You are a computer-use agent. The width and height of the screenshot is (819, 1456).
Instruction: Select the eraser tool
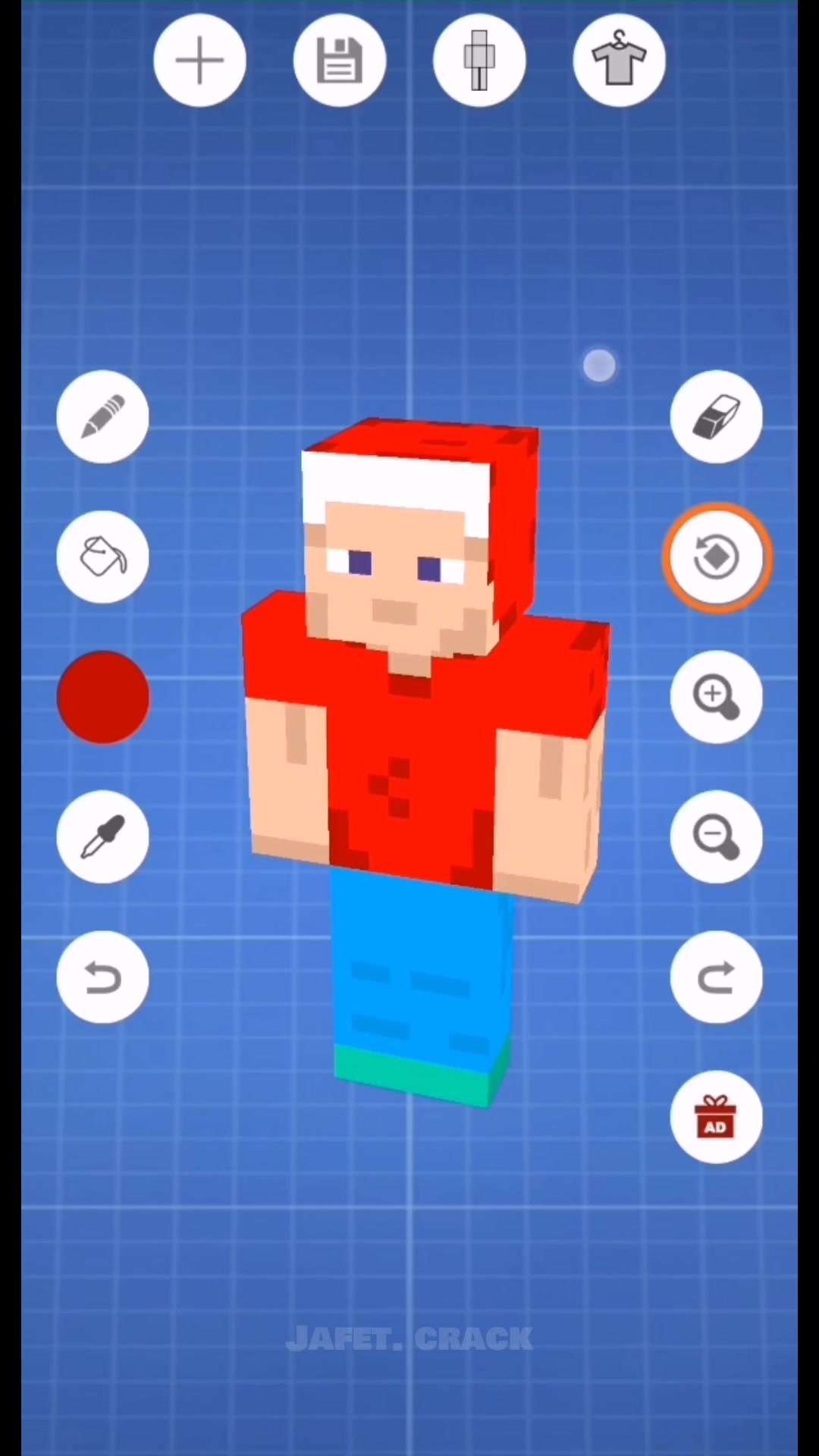(x=716, y=416)
